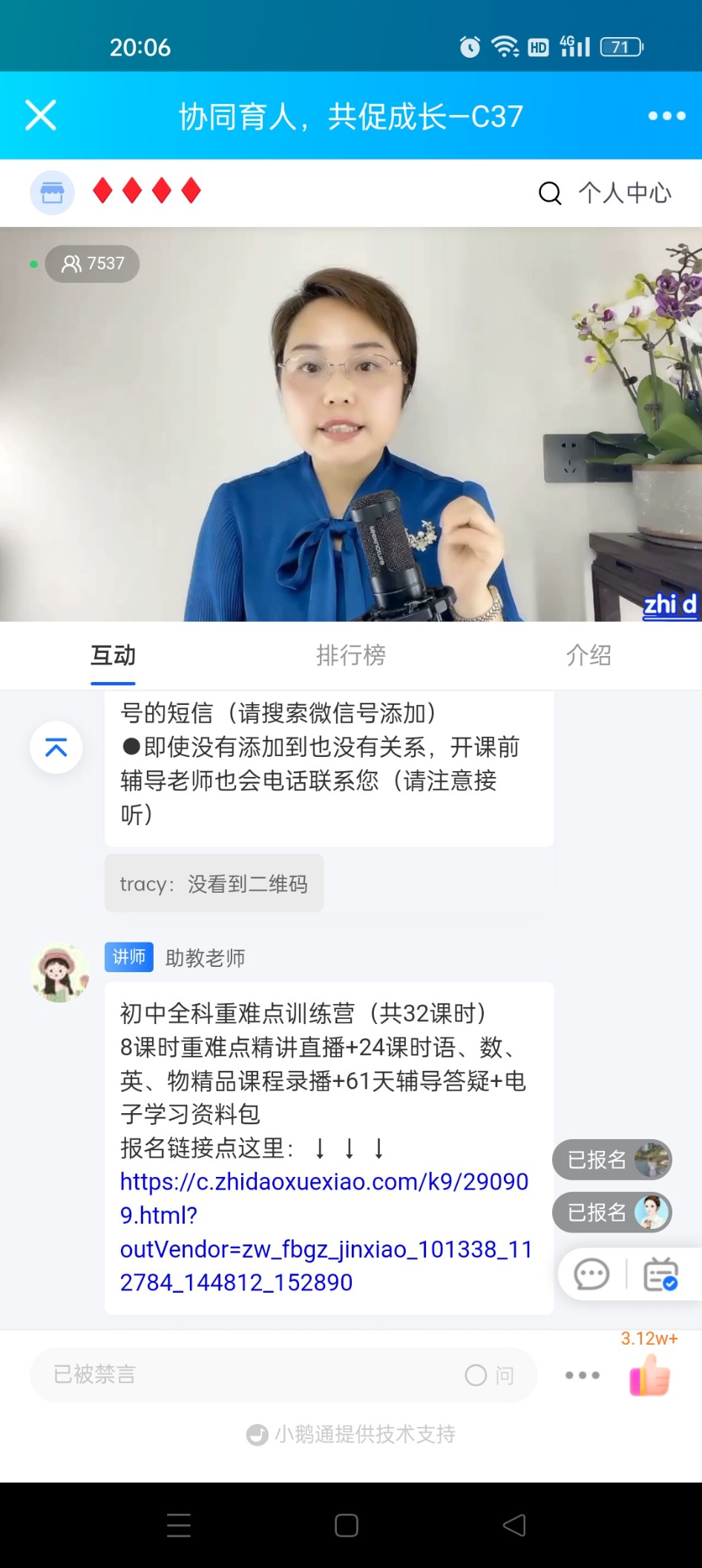Viewport: 702px width, 1568px height.
Task: Open the calendar checklist icon
Action: pyautogui.click(x=661, y=1275)
